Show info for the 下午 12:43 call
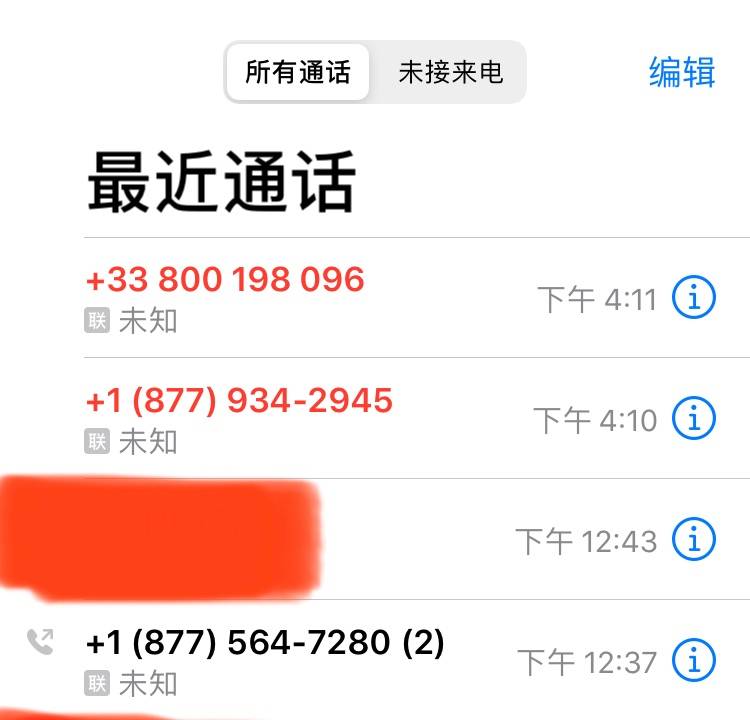This screenshot has width=750, height=720. [x=693, y=540]
